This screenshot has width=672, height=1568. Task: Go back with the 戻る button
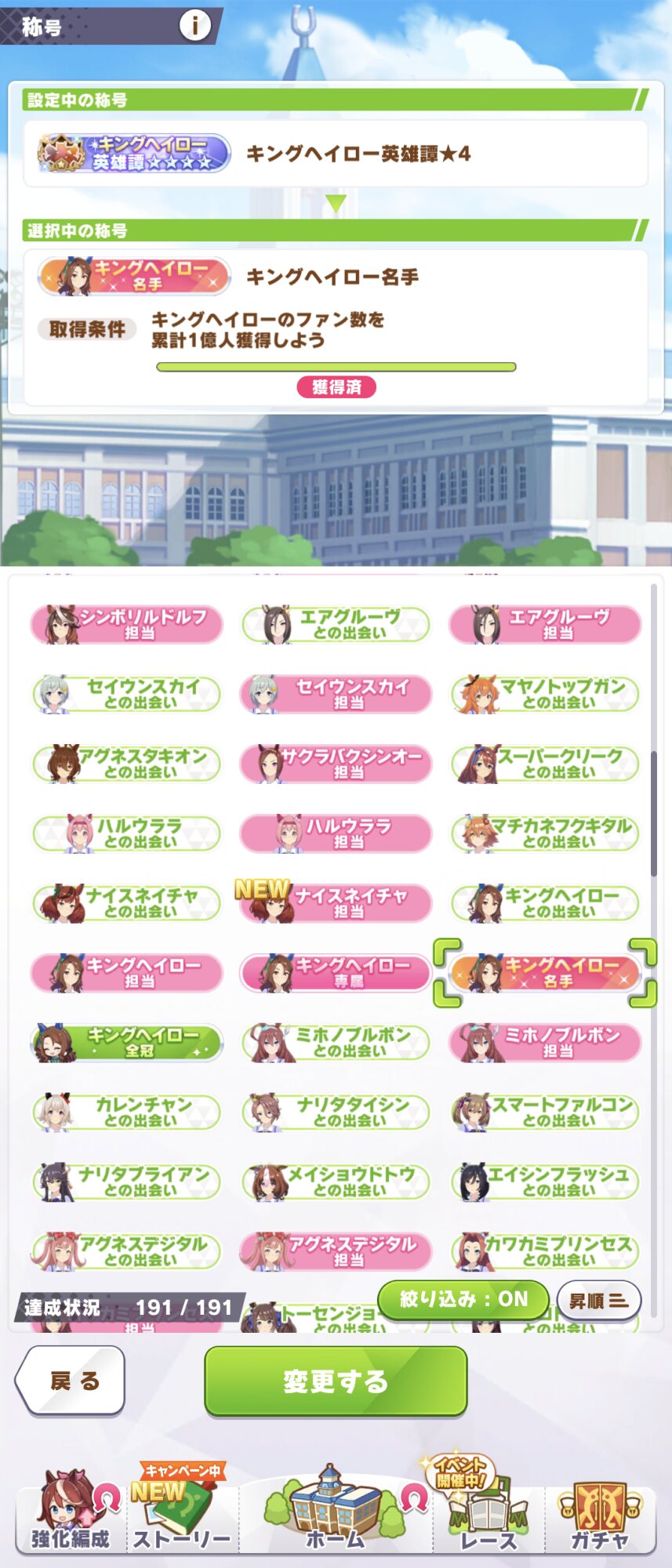tap(72, 1381)
